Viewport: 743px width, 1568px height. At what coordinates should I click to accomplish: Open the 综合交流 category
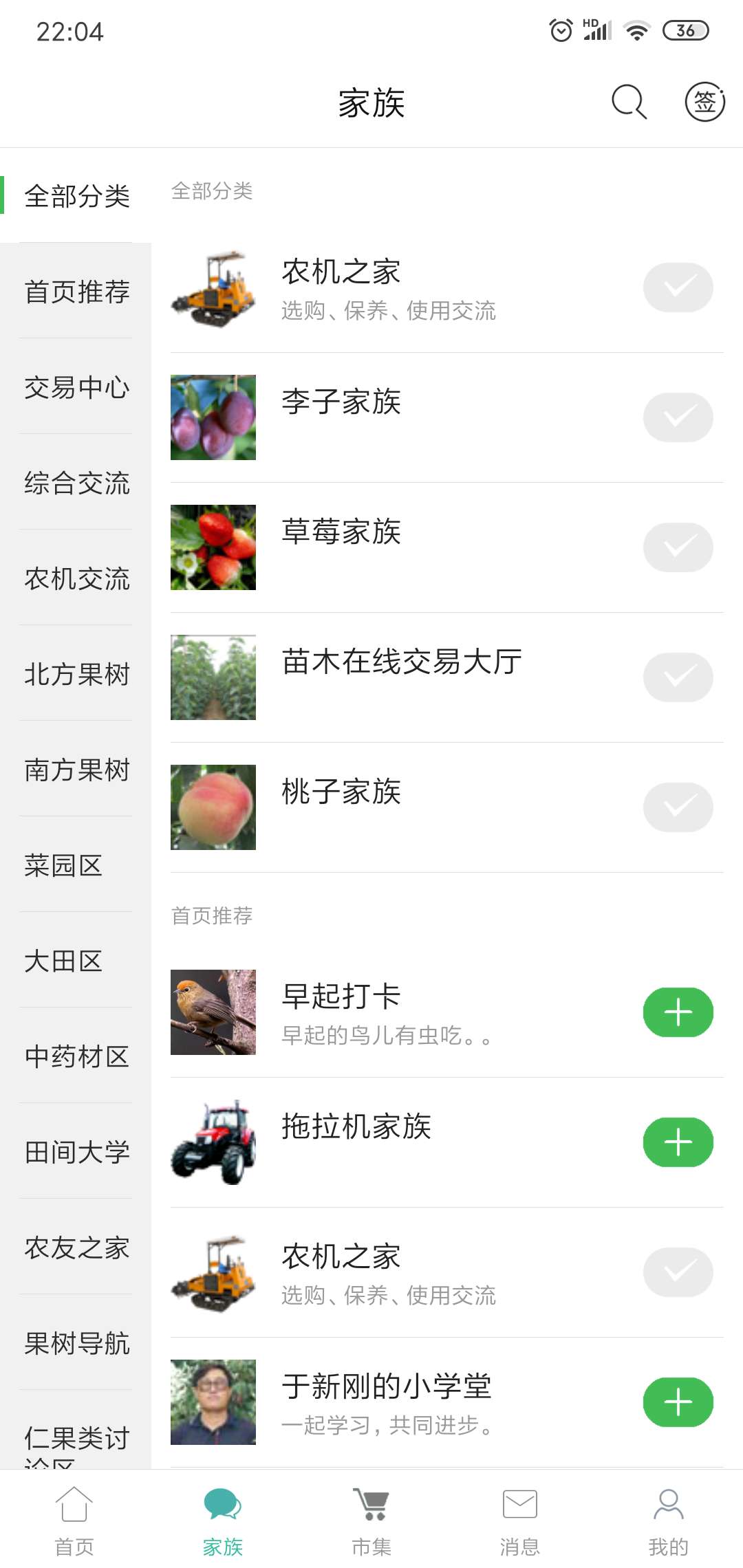[76, 483]
